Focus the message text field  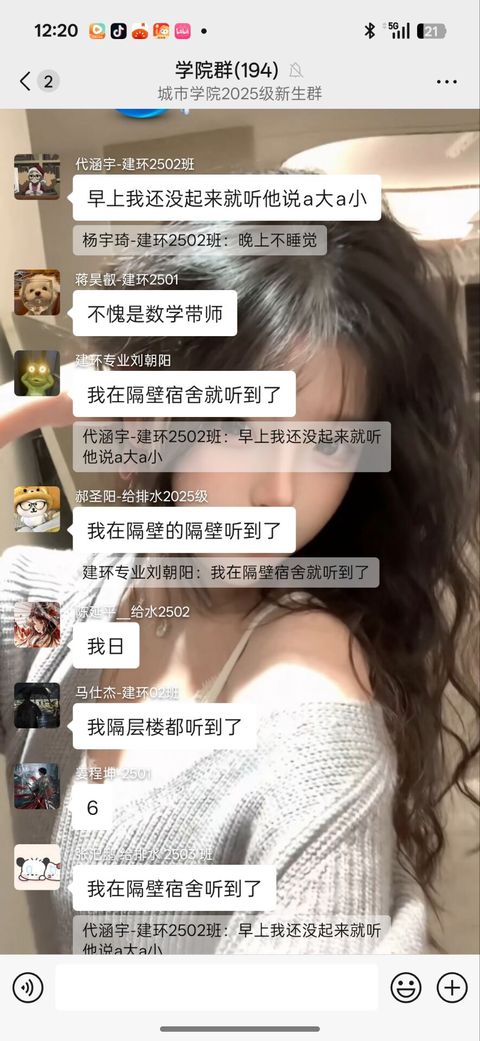(216, 987)
